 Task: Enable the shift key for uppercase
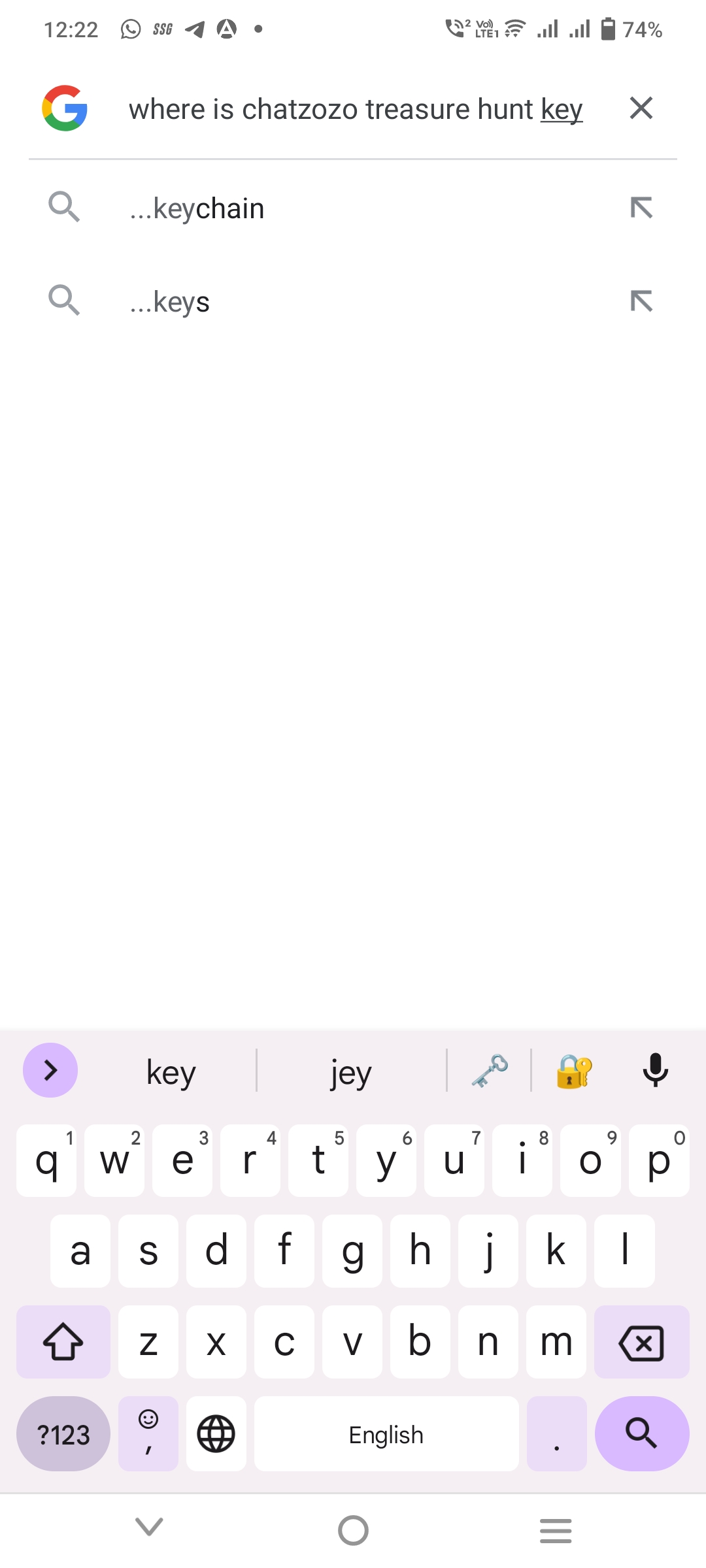coord(63,1343)
